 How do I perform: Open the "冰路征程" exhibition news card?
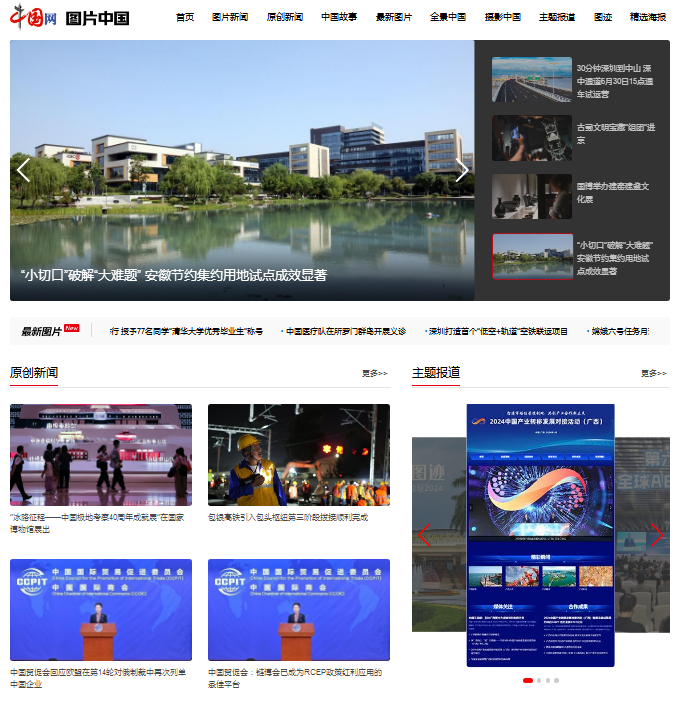click(100, 455)
